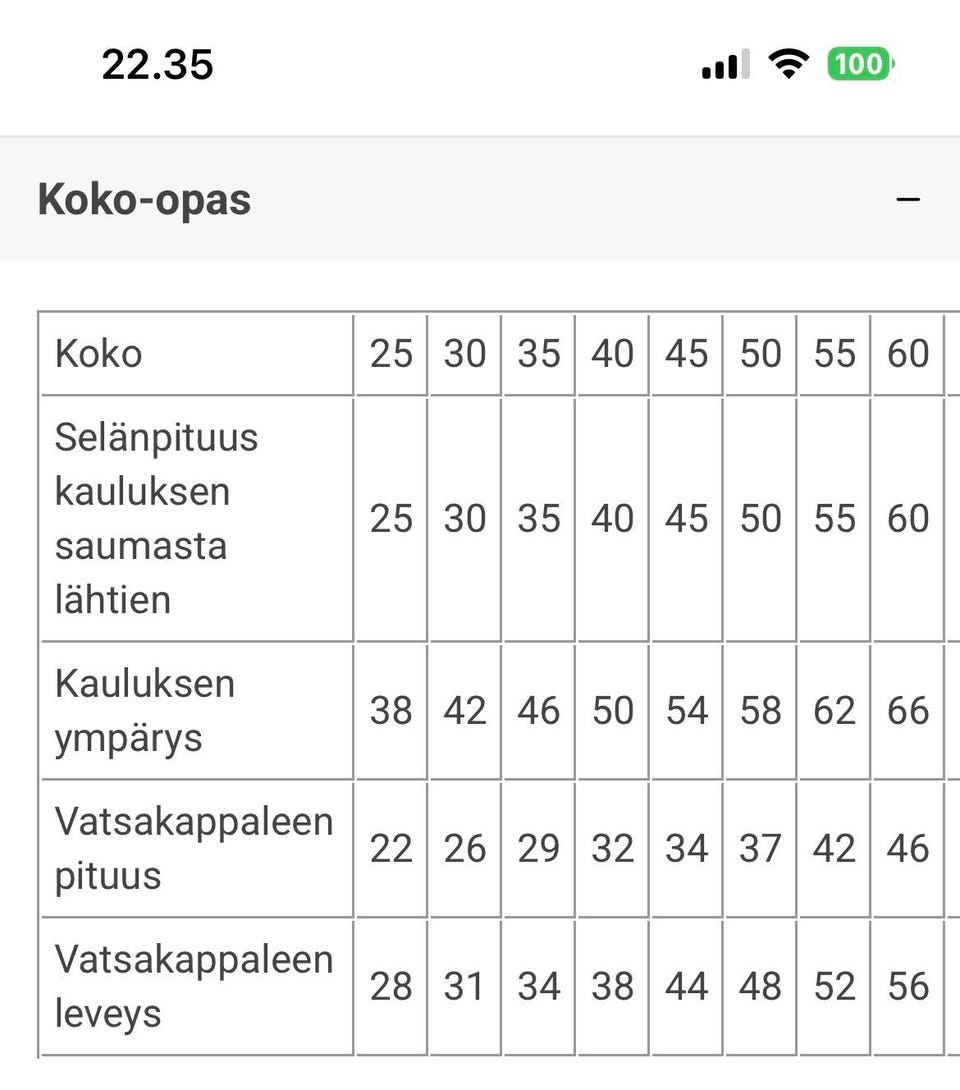The width and height of the screenshot is (960, 1090).
Task: Select value 66 in Kauluksen ympärys row
Action: 908,711
